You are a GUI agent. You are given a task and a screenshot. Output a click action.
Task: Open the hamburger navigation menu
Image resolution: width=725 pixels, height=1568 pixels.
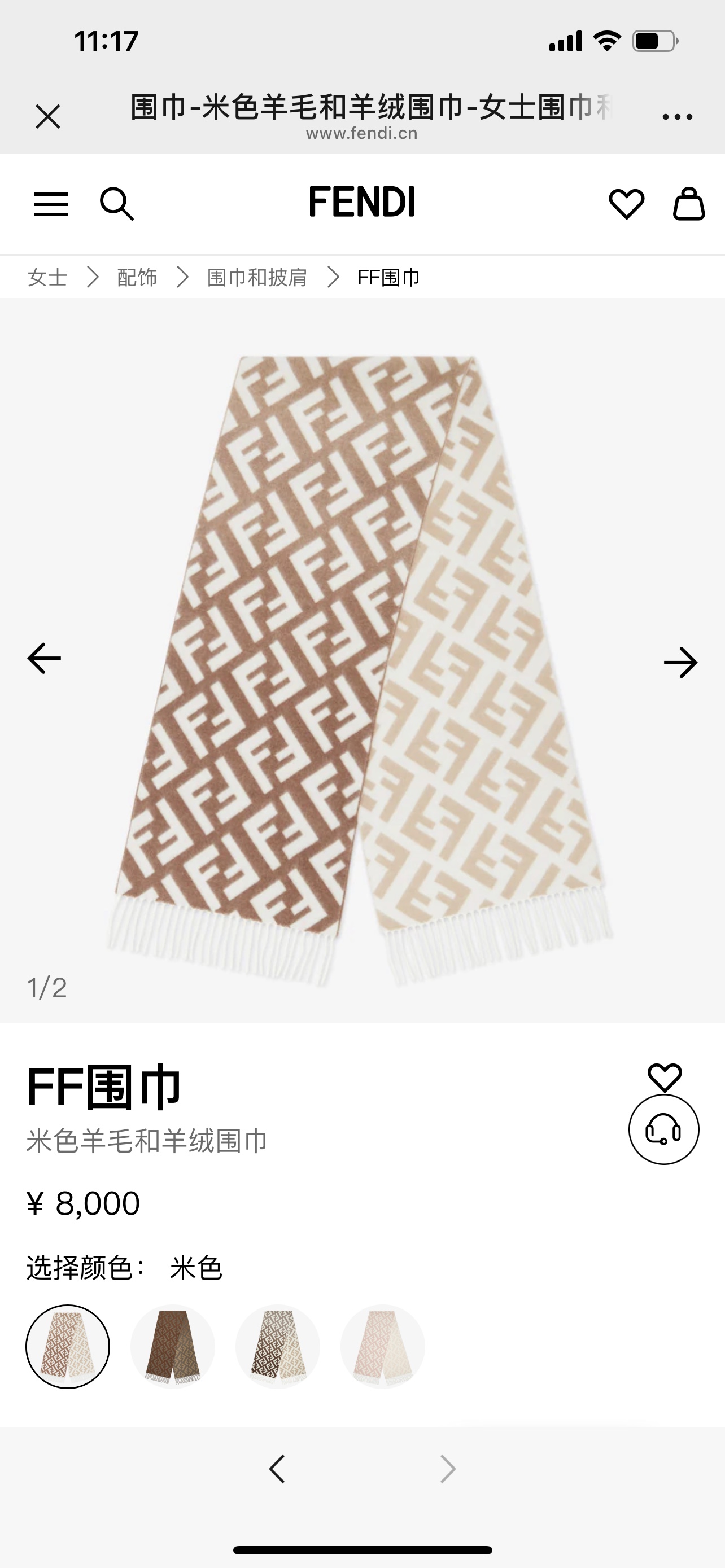50,204
